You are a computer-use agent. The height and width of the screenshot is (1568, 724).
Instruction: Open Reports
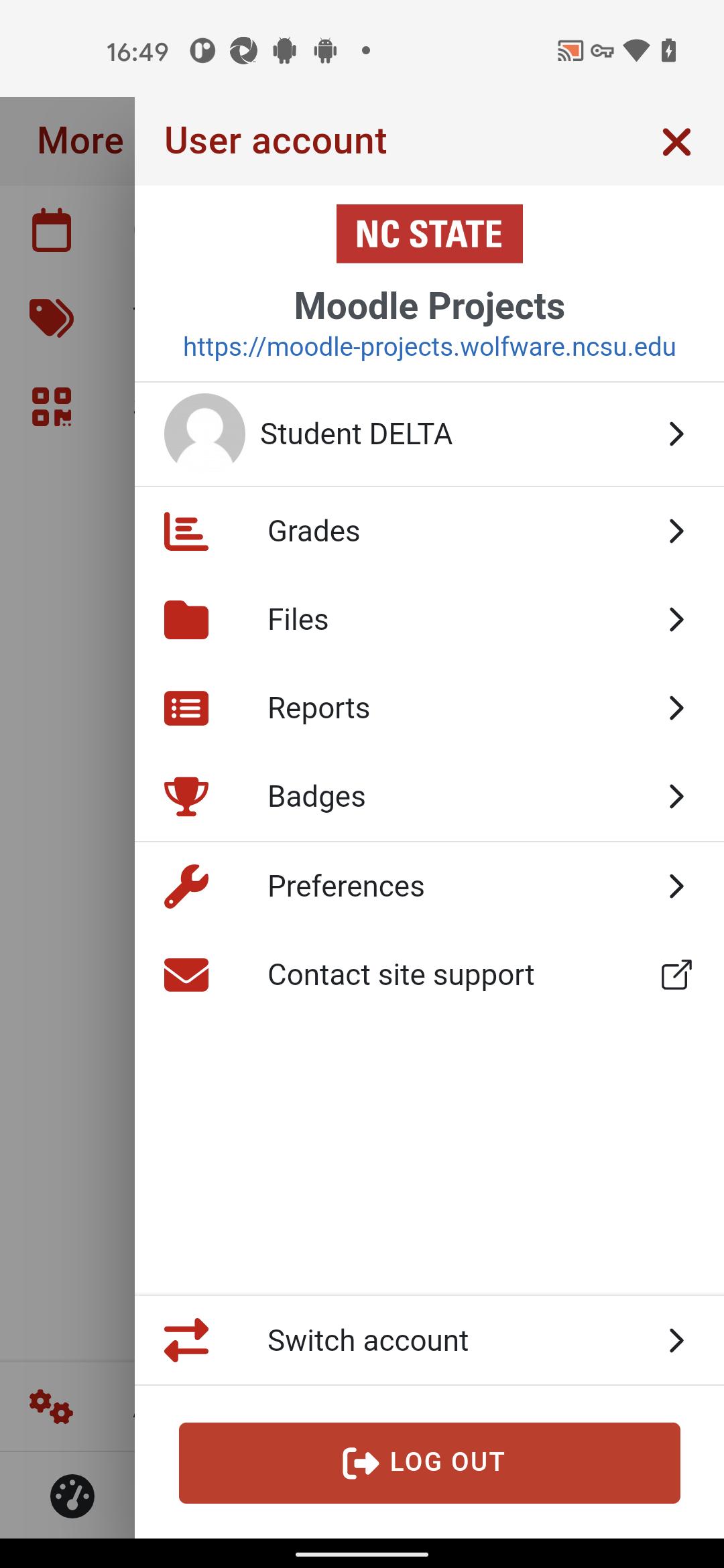coord(429,708)
